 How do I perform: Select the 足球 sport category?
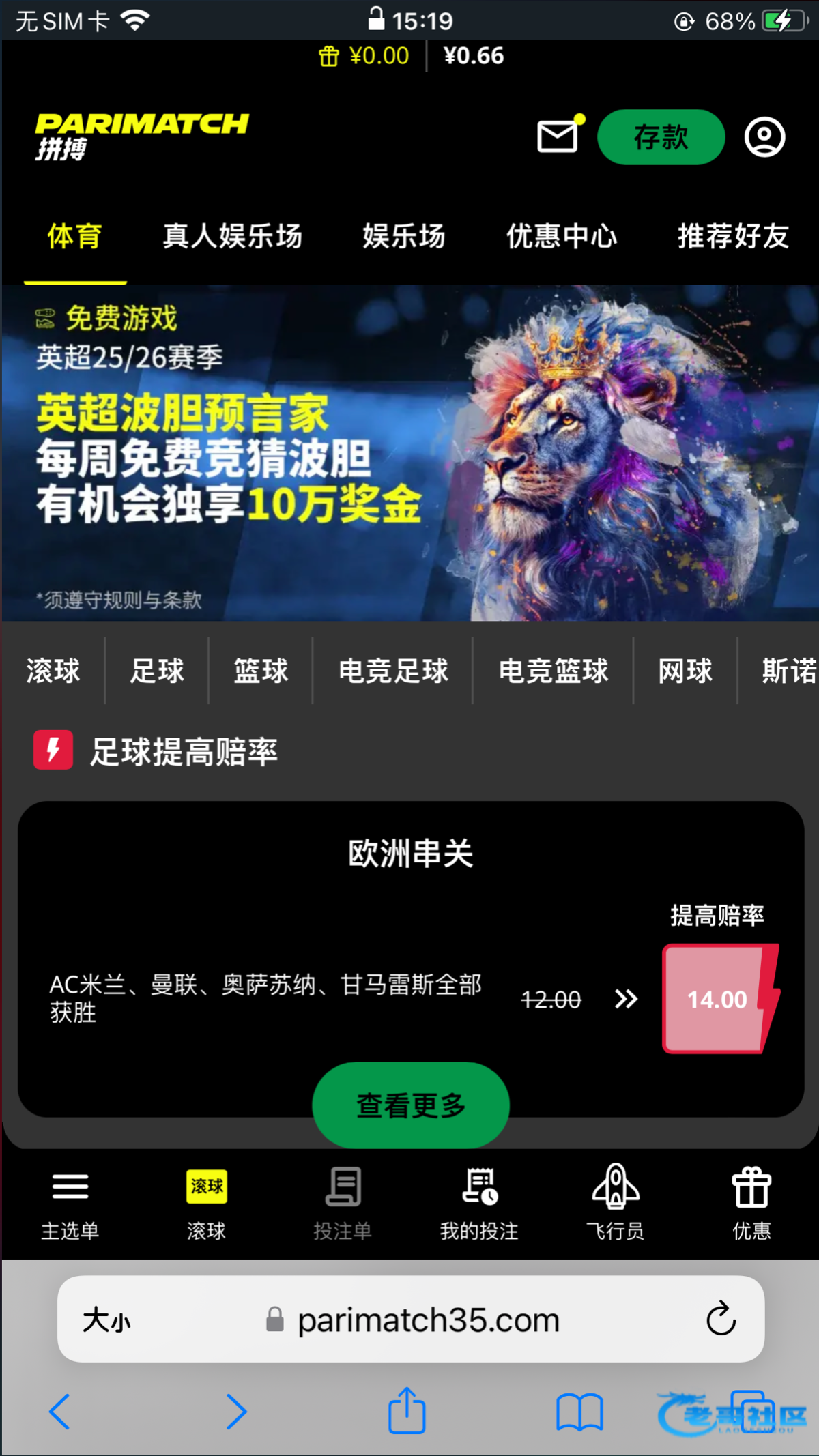pyautogui.click(x=157, y=671)
